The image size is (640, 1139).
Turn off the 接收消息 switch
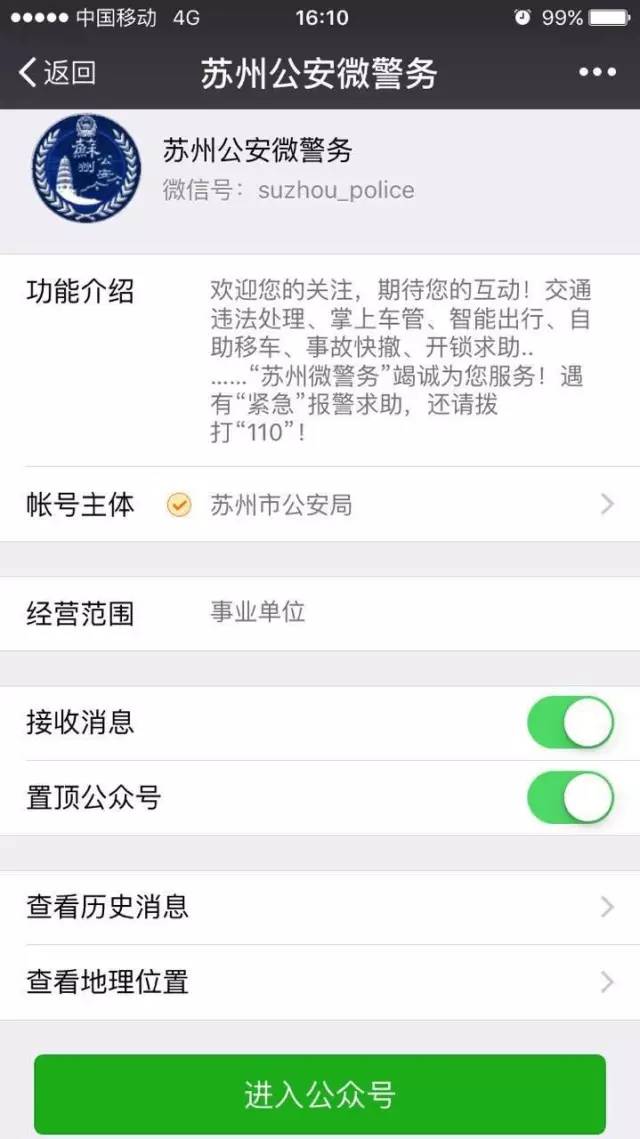[x=570, y=723]
